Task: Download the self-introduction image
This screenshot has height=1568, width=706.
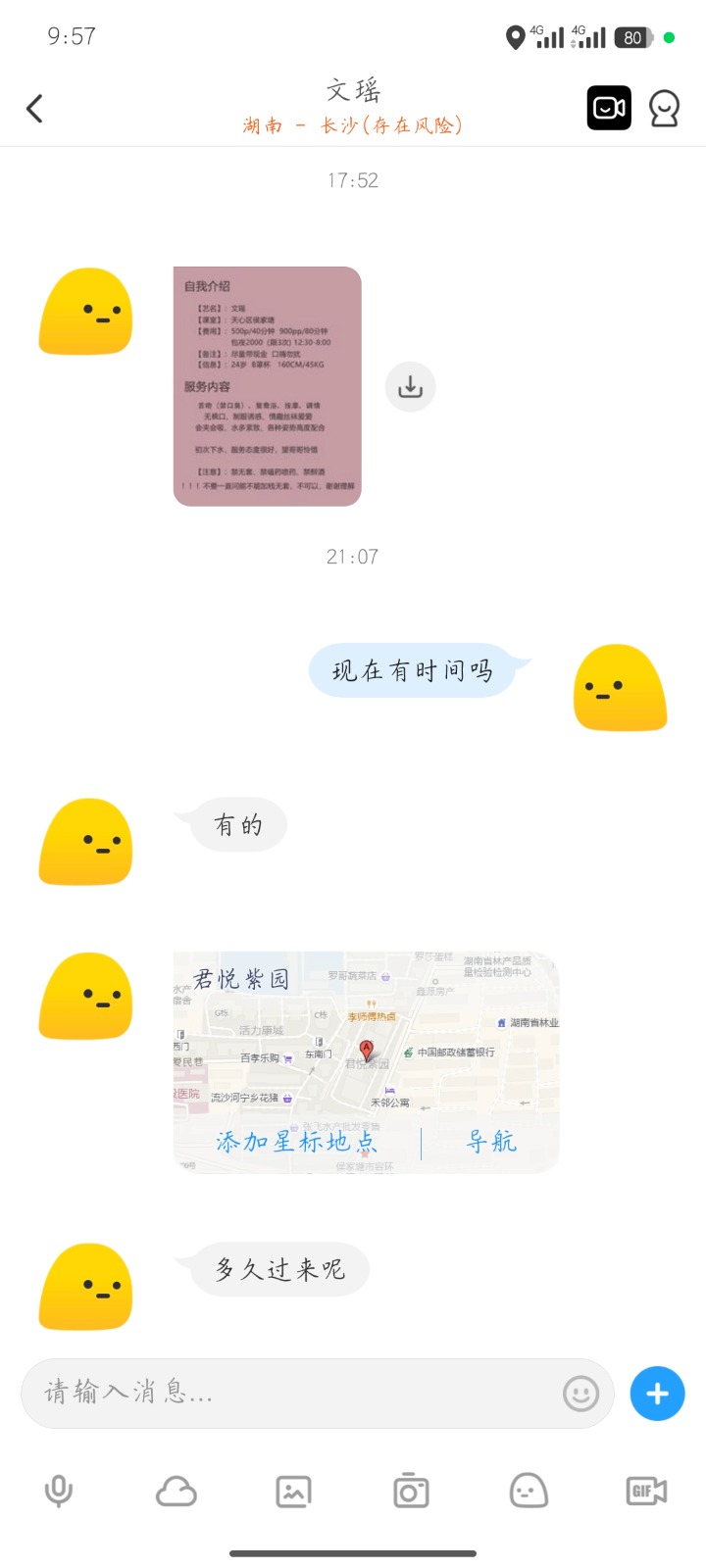Action: [x=410, y=387]
